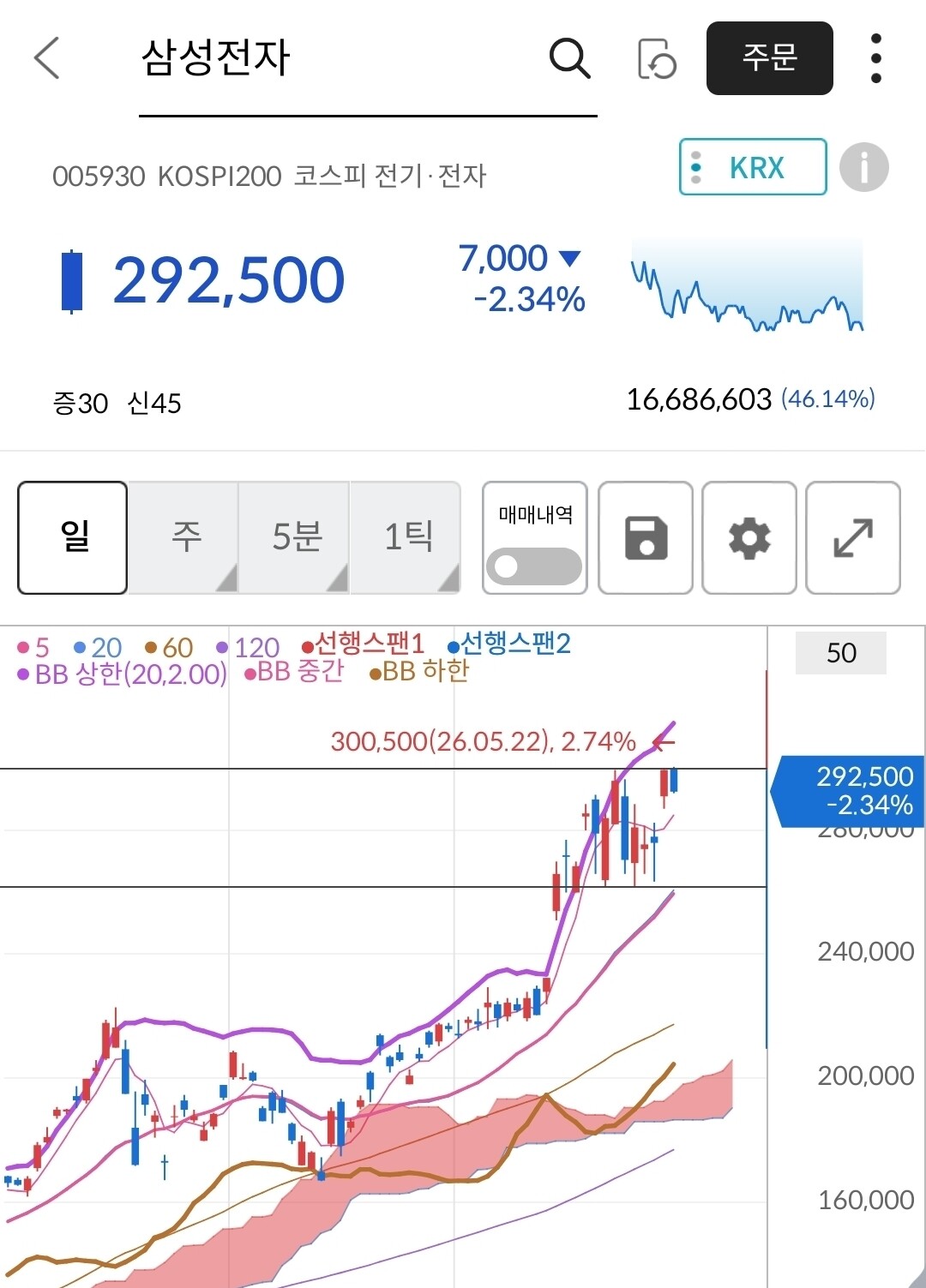Open the recently viewed stocks icon
Image resolution: width=926 pixels, height=1288 pixels.
[657, 58]
